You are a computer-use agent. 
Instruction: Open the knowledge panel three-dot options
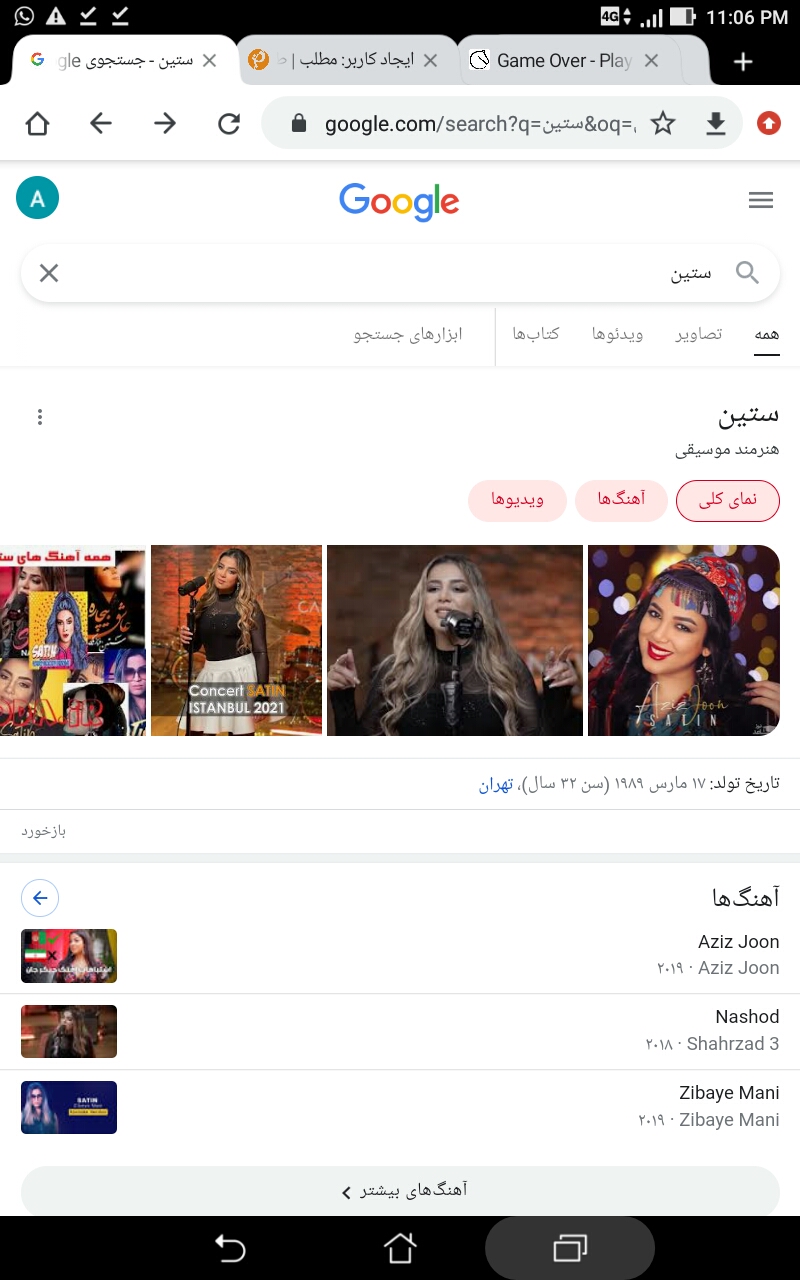(40, 417)
